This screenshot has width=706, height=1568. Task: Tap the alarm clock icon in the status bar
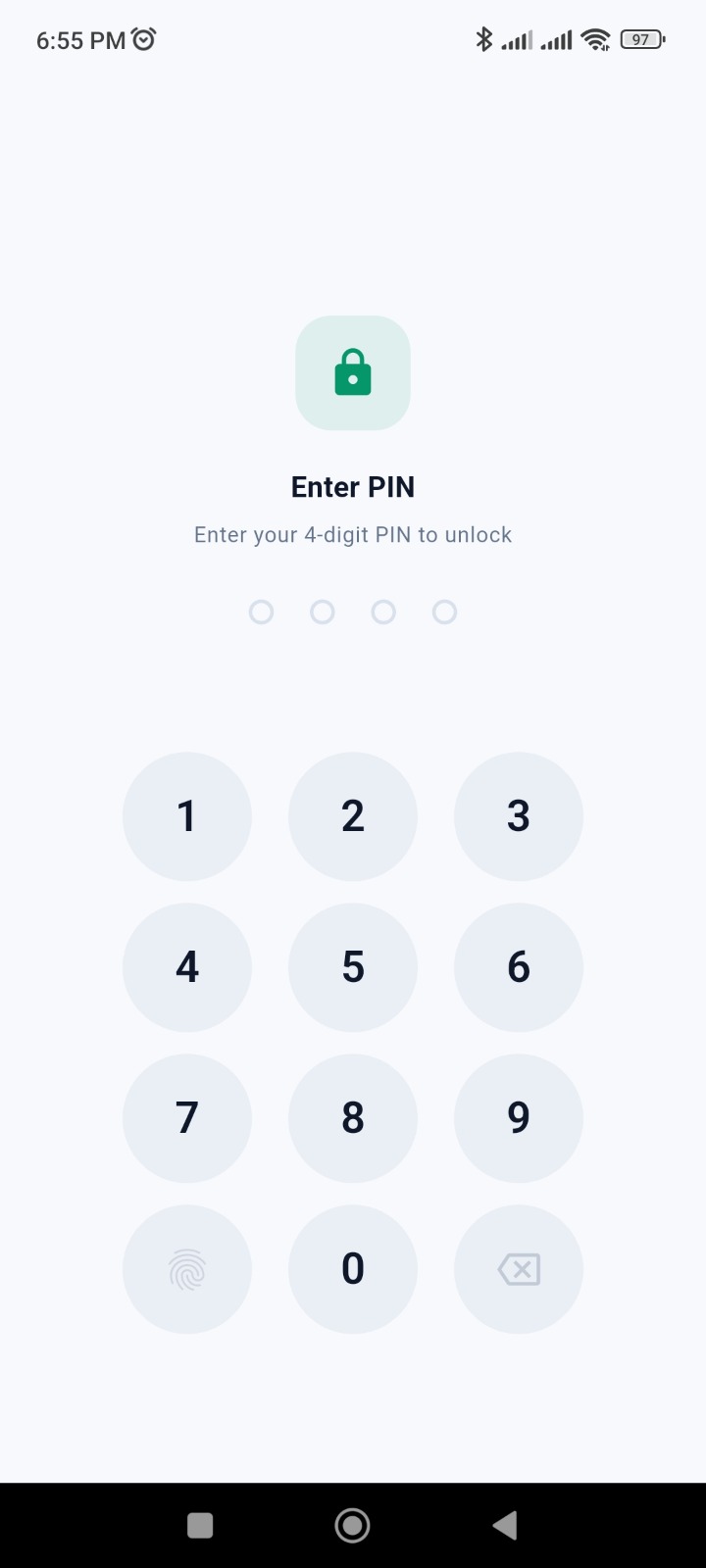145,39
